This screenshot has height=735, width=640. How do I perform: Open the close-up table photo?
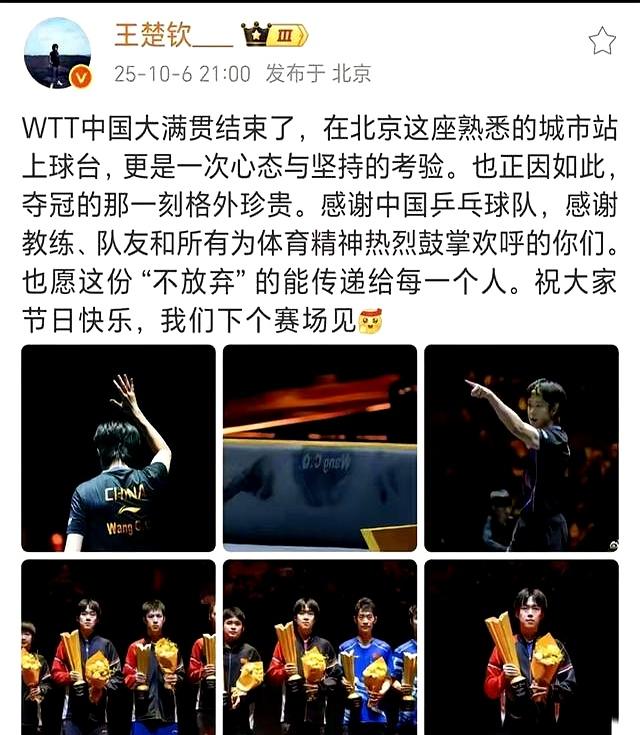coord(320,448)
